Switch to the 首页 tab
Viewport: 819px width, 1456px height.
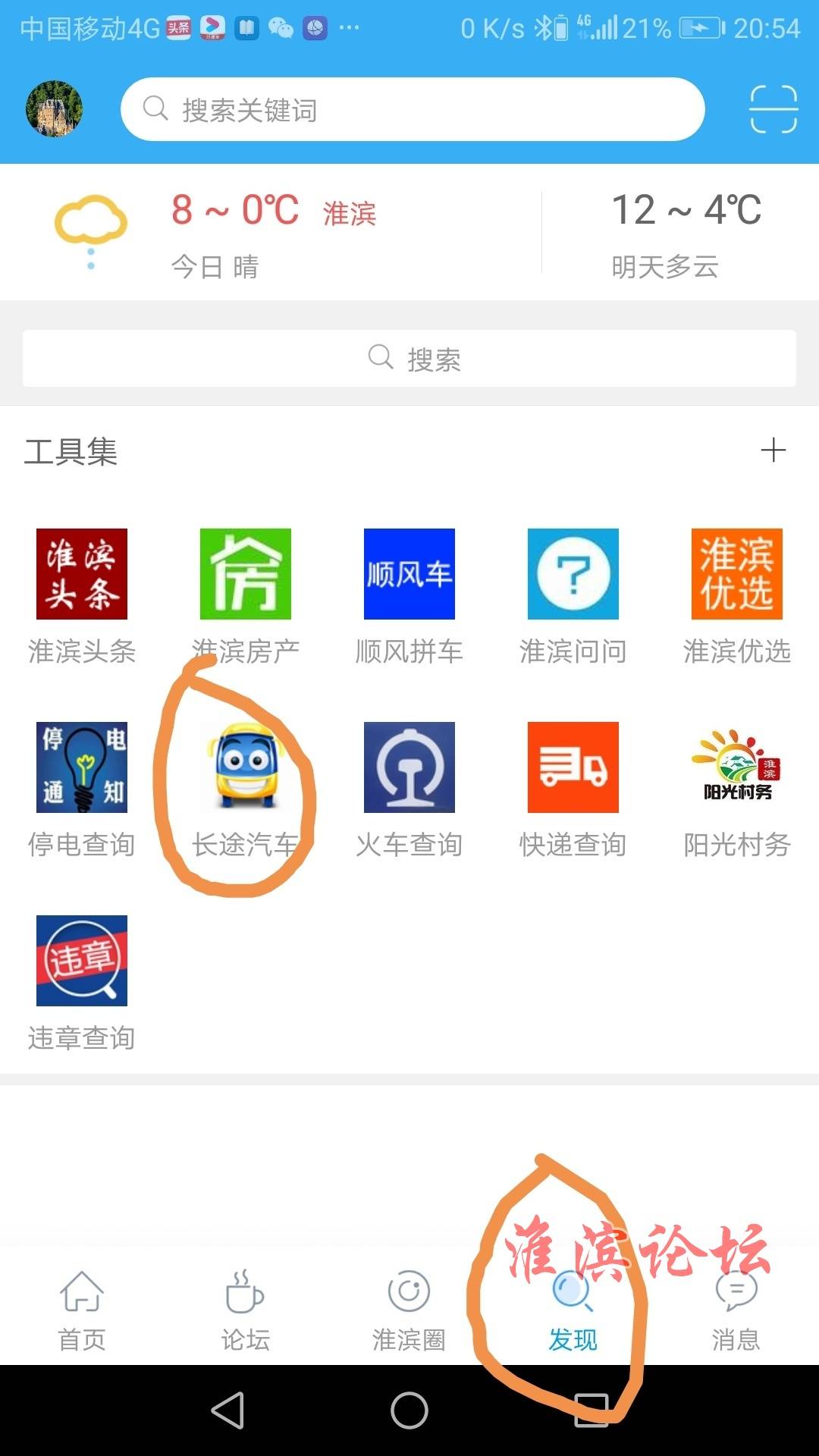[x=82, y=1311]
